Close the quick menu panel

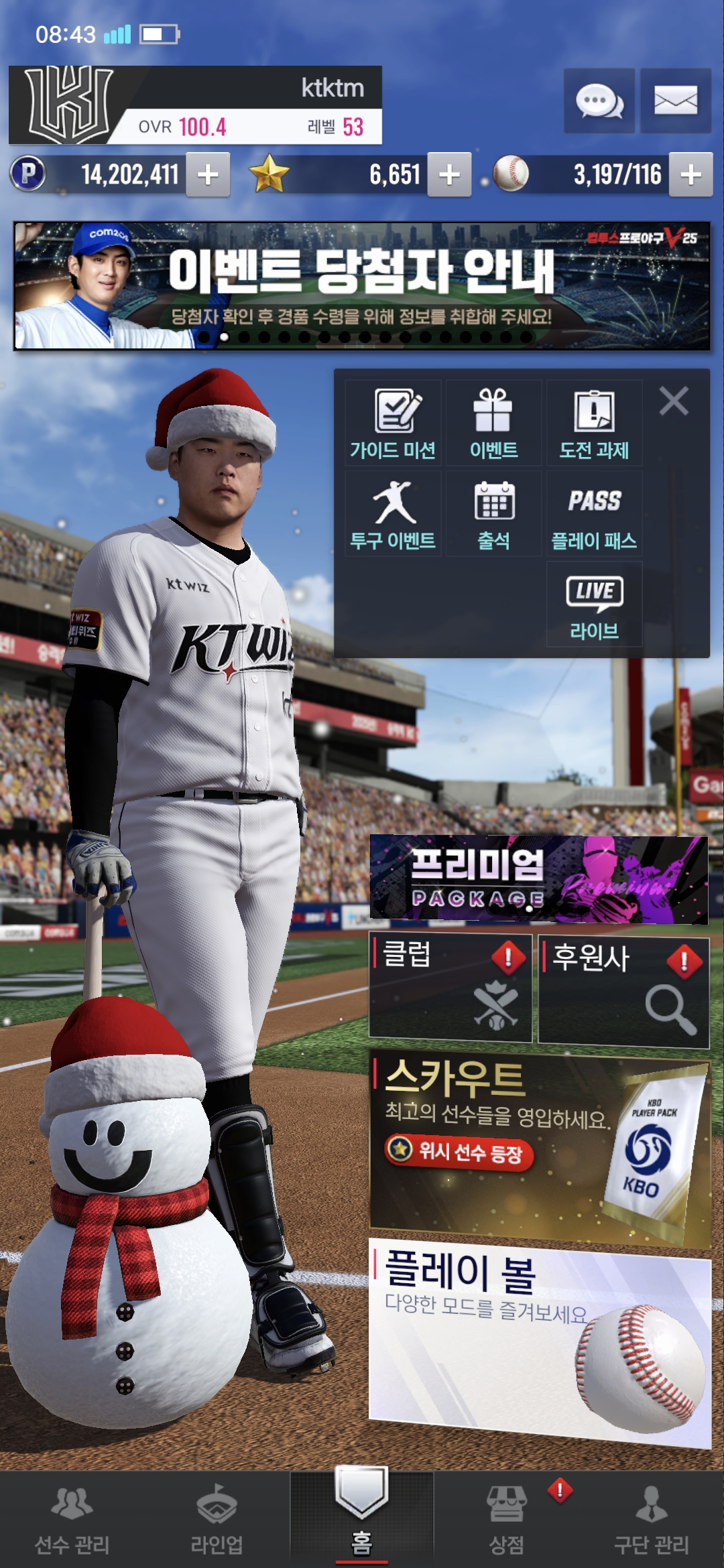point(674,402)
